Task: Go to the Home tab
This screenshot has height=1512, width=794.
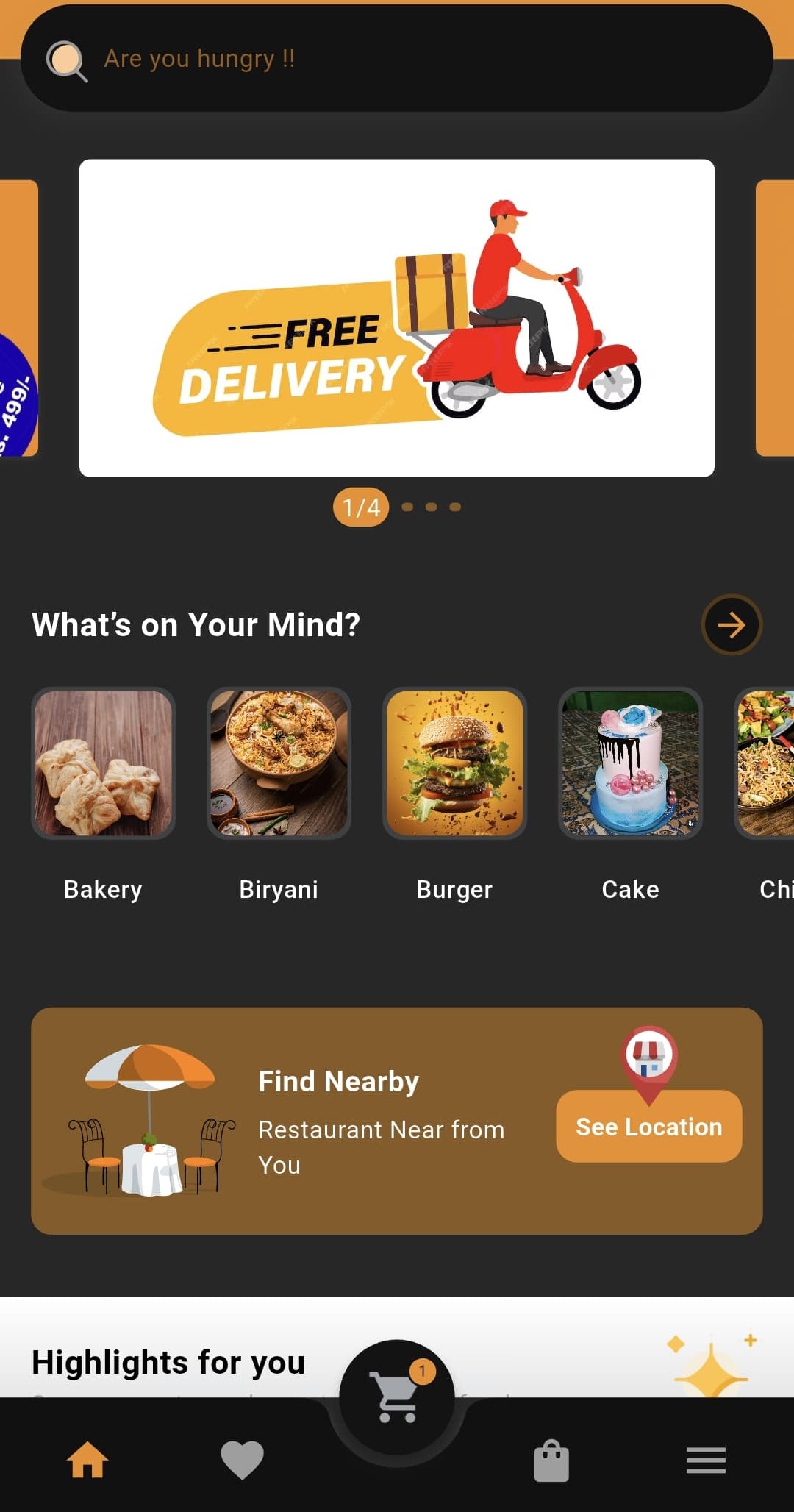Action: coord(87,1460)
